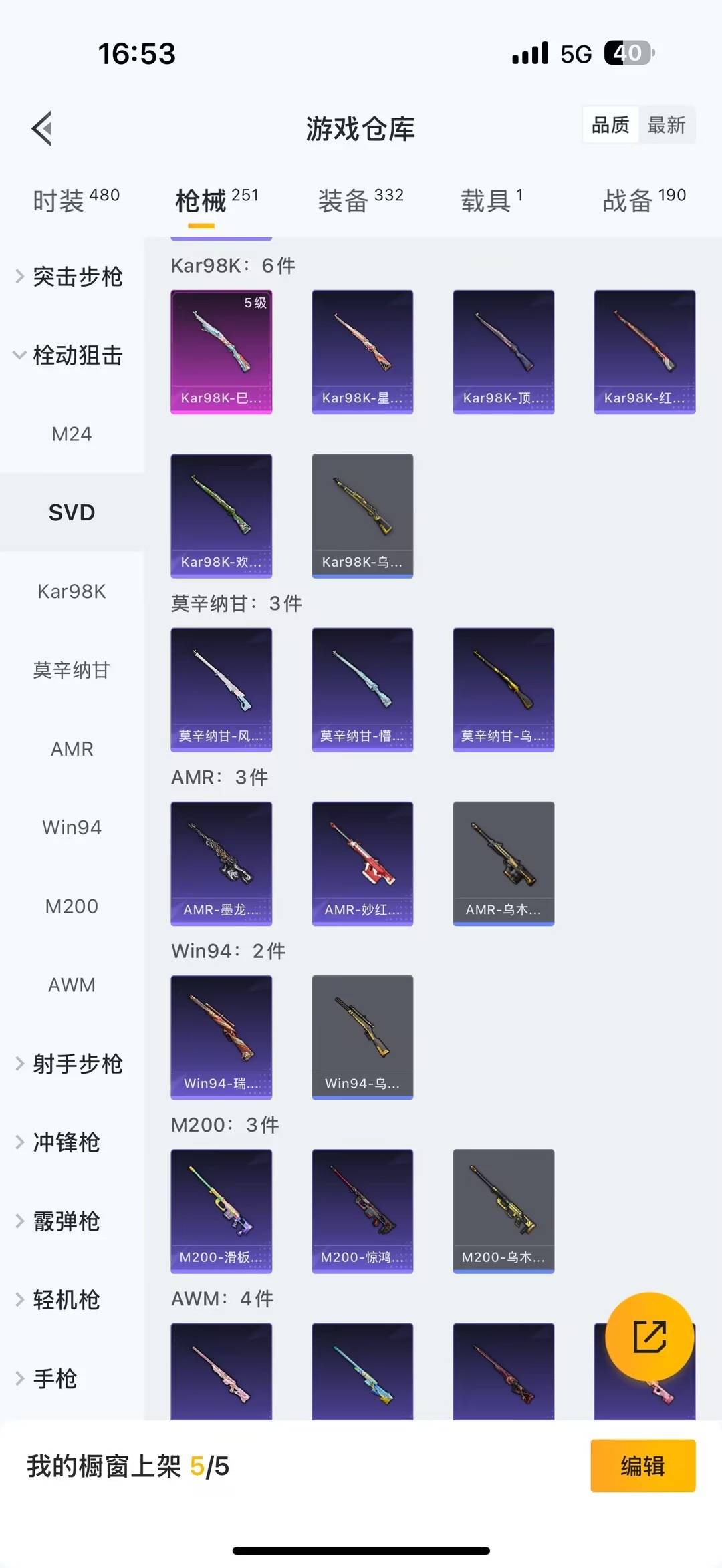
Task: Select the 品质 sorting option
Action: click(609, 125)
